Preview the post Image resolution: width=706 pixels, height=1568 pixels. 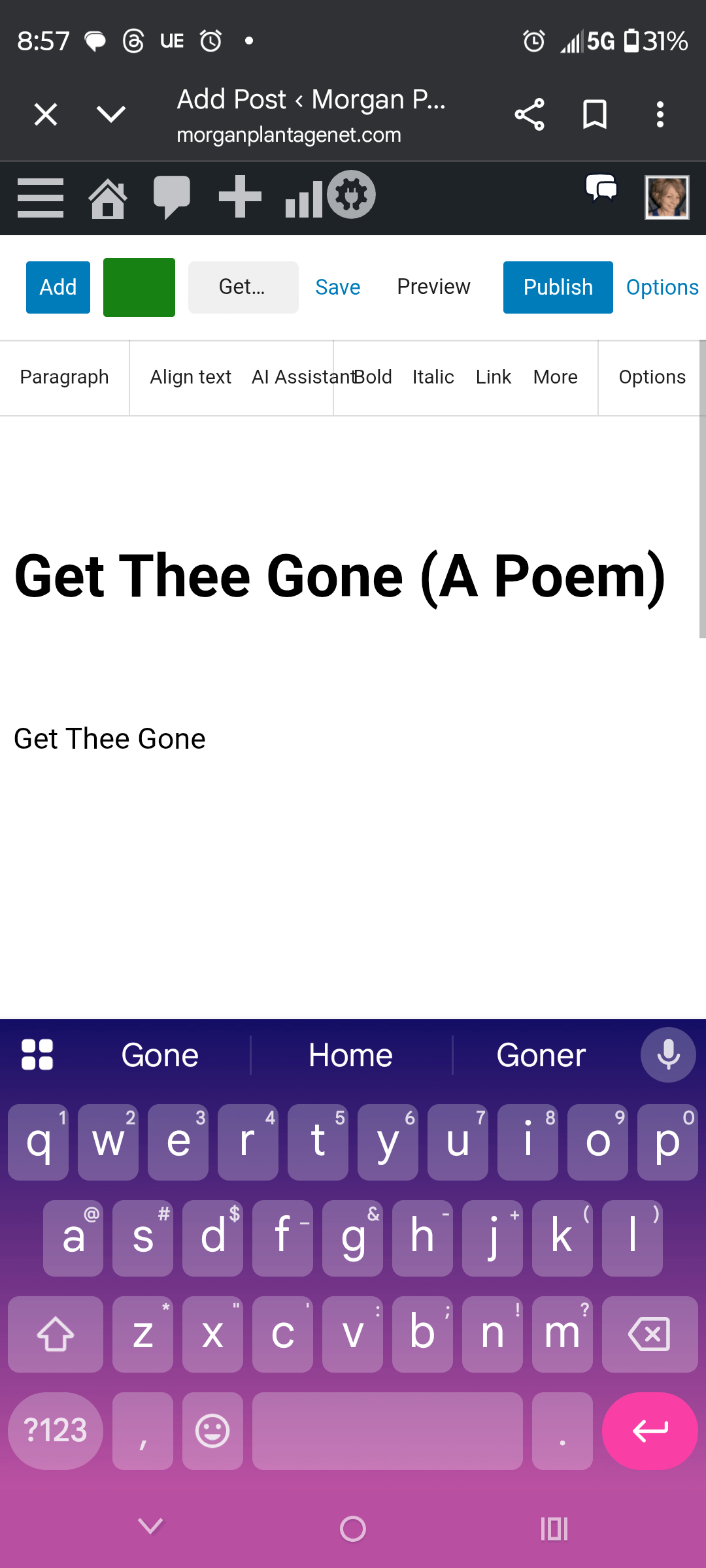click(x=433, y=287)
